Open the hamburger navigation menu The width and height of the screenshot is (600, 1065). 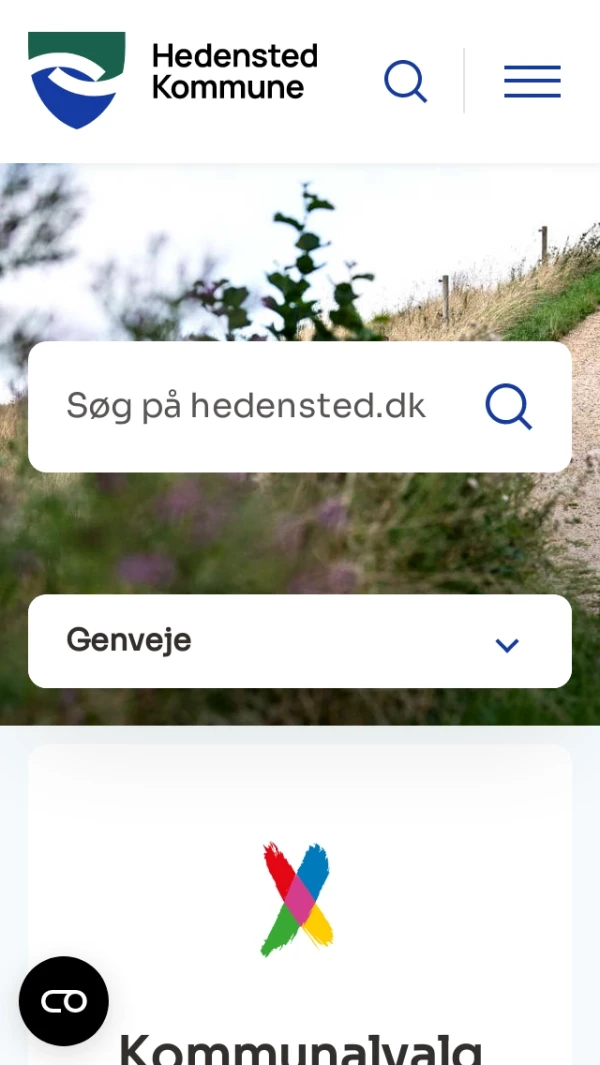pos(532,81)
